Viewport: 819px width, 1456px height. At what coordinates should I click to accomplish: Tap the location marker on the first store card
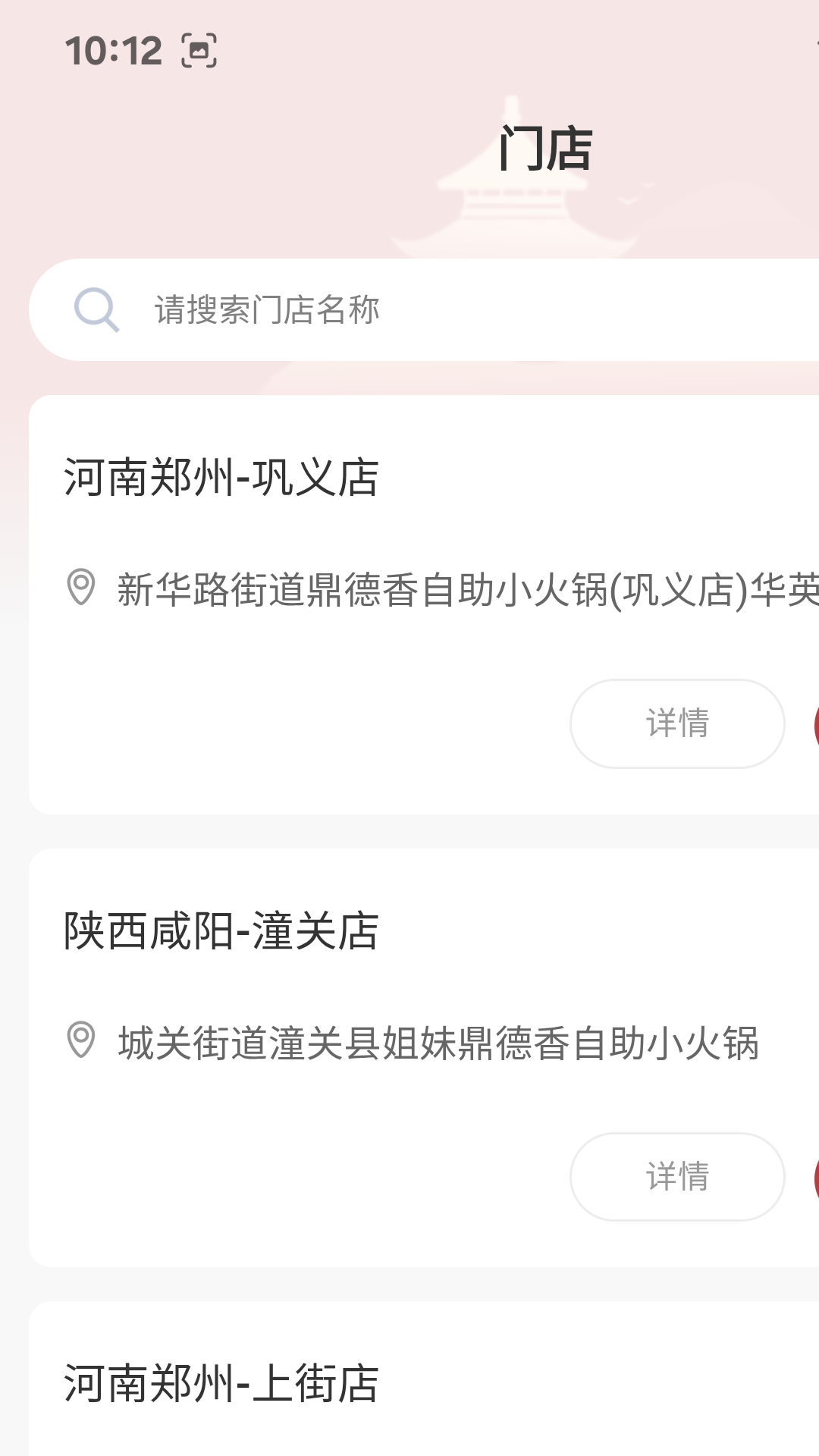(x=81, y=588)
